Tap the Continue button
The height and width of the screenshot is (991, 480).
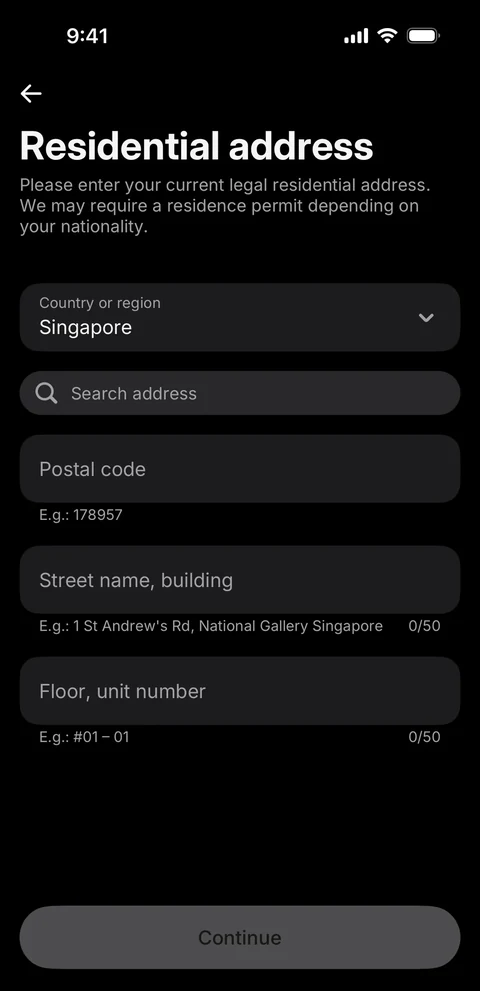240,937
